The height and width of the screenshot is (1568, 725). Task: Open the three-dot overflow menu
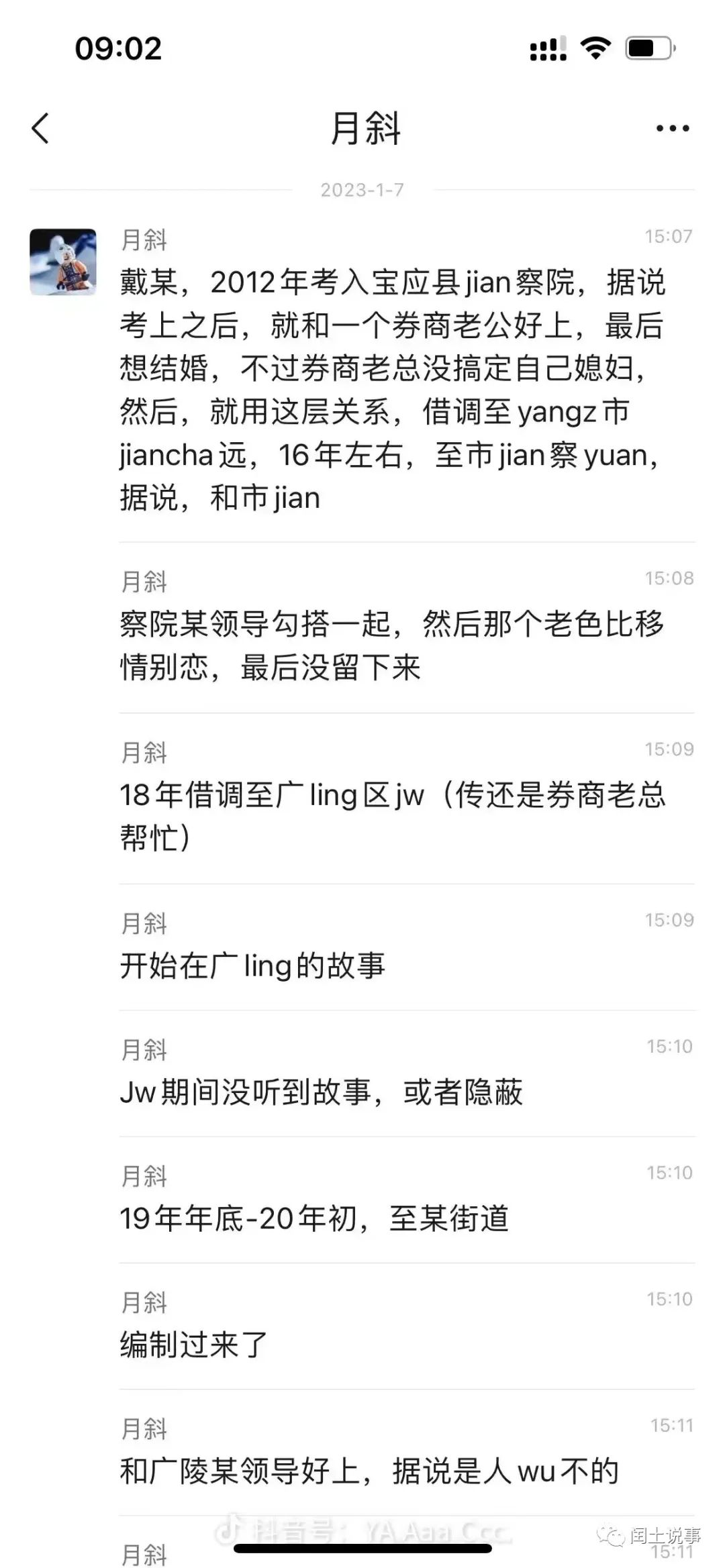point(673,128)
